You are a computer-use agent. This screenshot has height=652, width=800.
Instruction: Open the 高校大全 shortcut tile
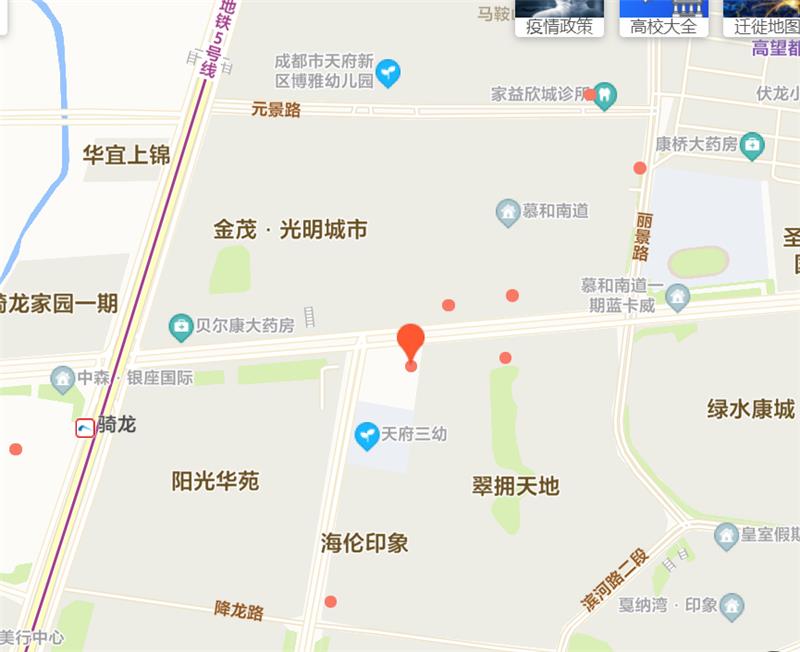coord(664,19)
